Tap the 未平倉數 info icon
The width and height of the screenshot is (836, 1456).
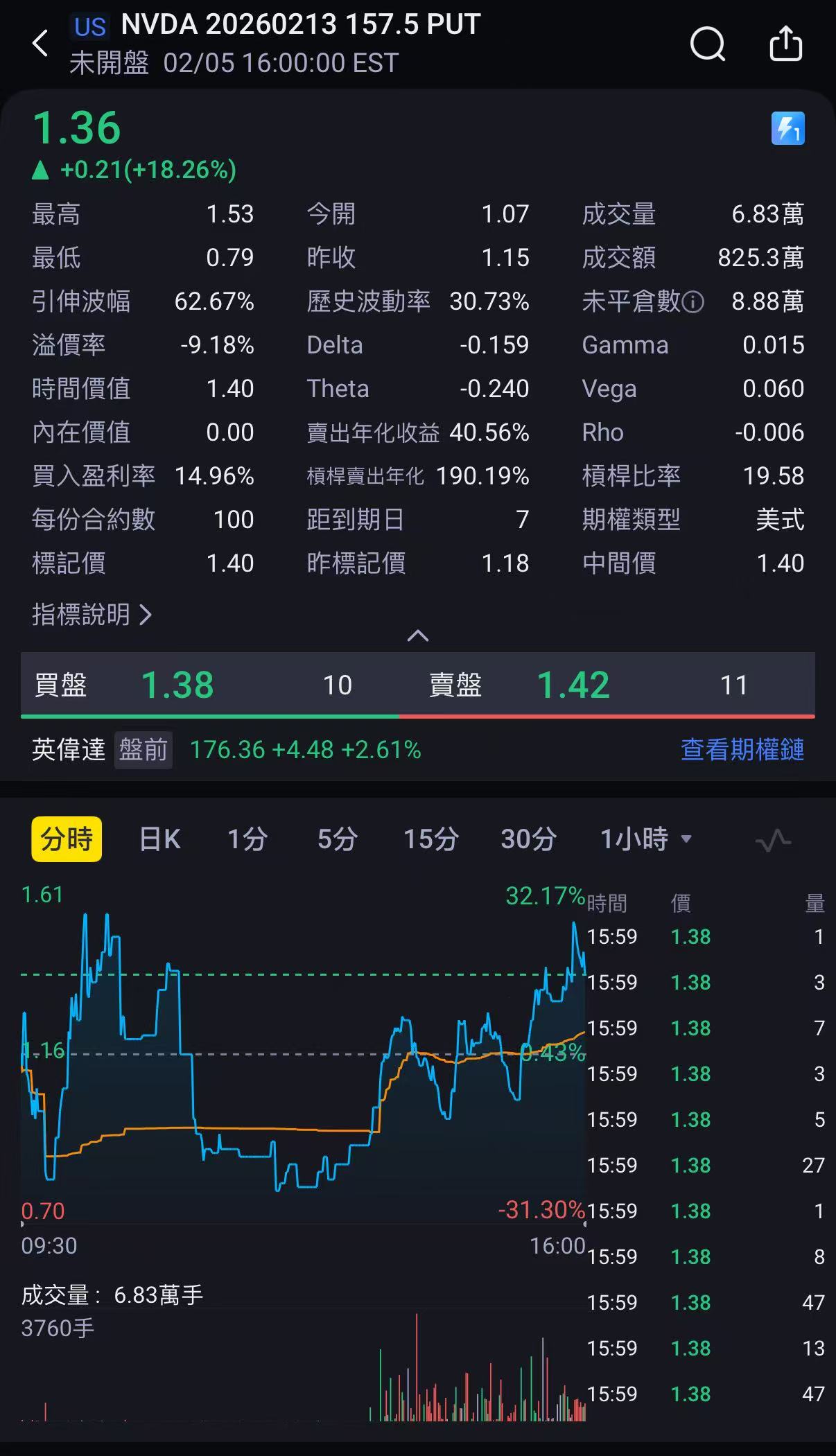pyautogui.click(x=693, y=301)
